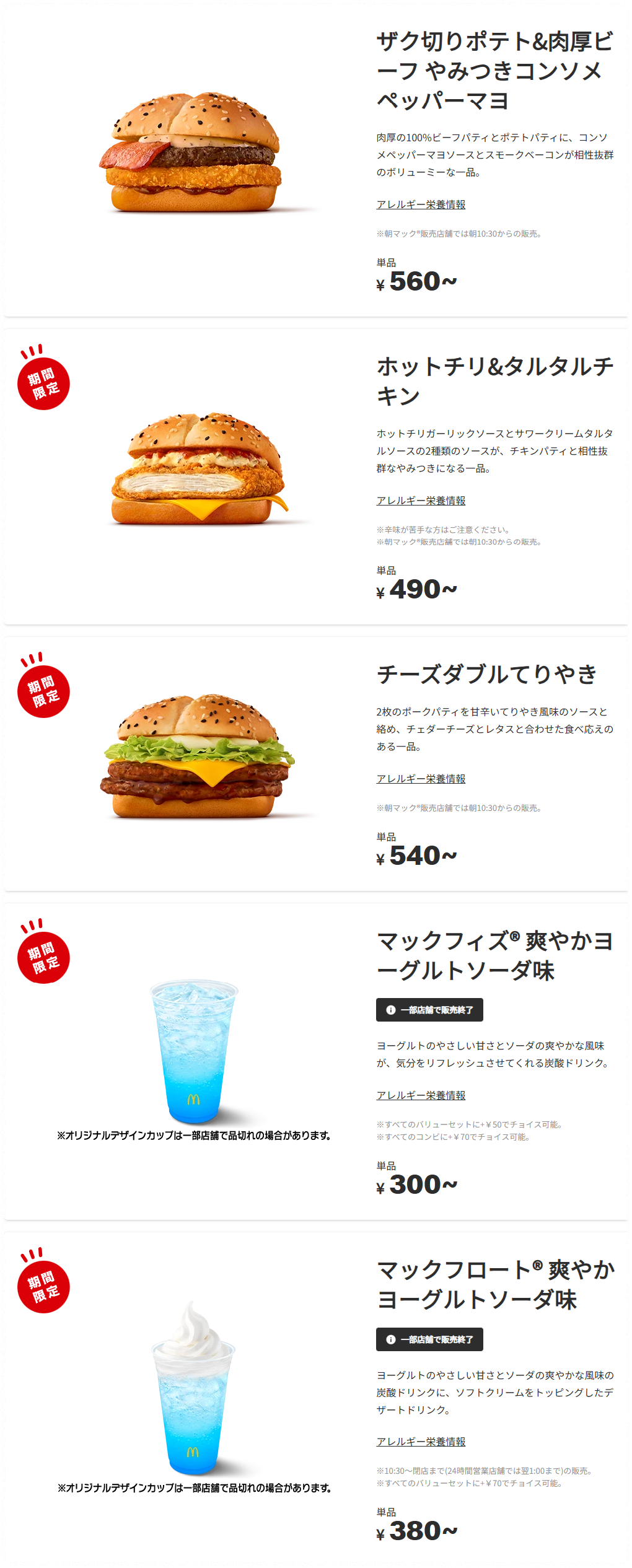The height and width of the screenshot is (1568, 632).
Task: Open allergy info link for チーズダブルてりやき
Action: coord(421,779)
